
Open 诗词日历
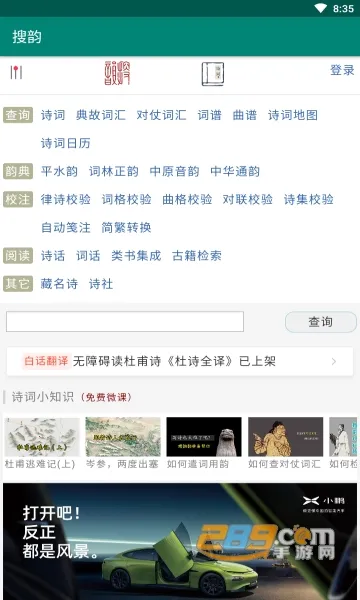tap(66, 143)
